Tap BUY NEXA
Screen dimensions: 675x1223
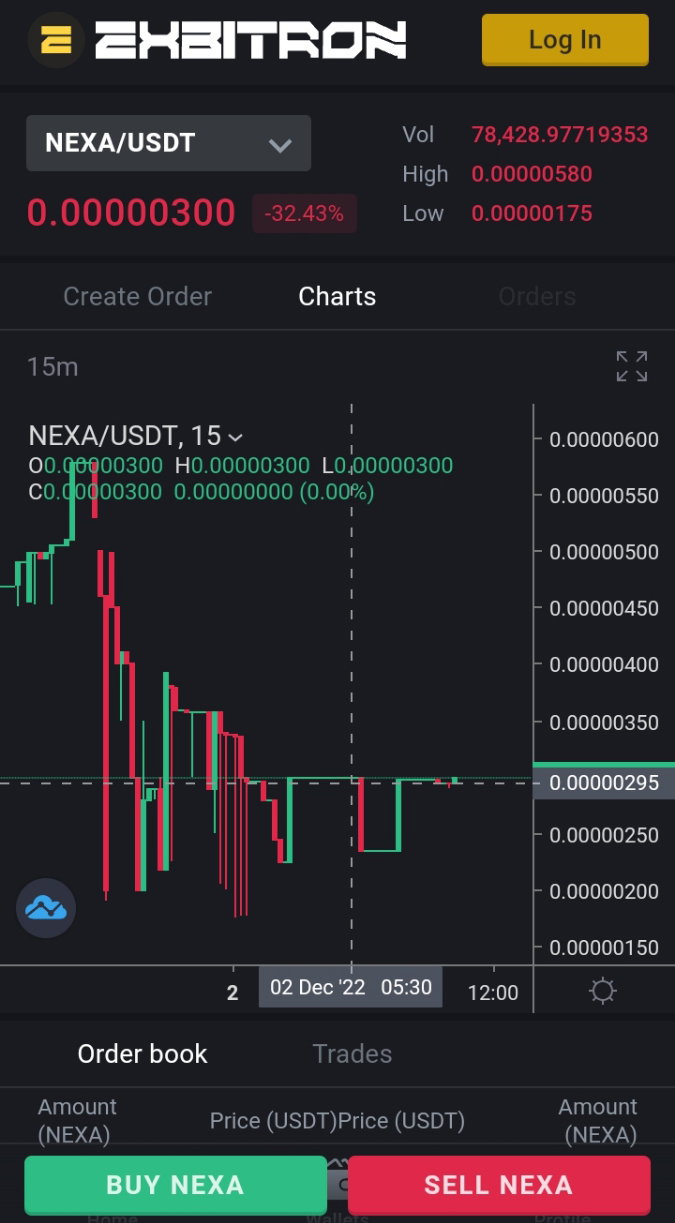(175, 1185)
